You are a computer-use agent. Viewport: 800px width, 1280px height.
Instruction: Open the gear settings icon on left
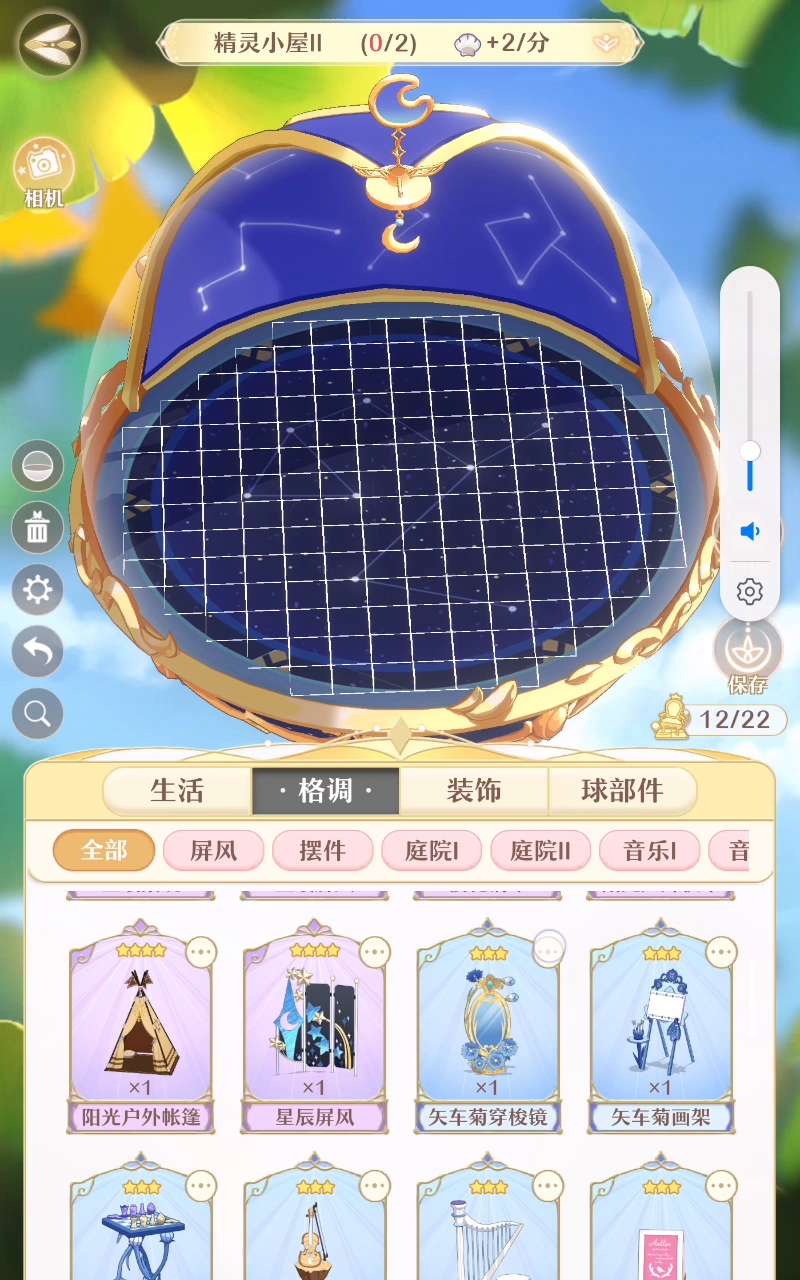(x=38, y=590)
